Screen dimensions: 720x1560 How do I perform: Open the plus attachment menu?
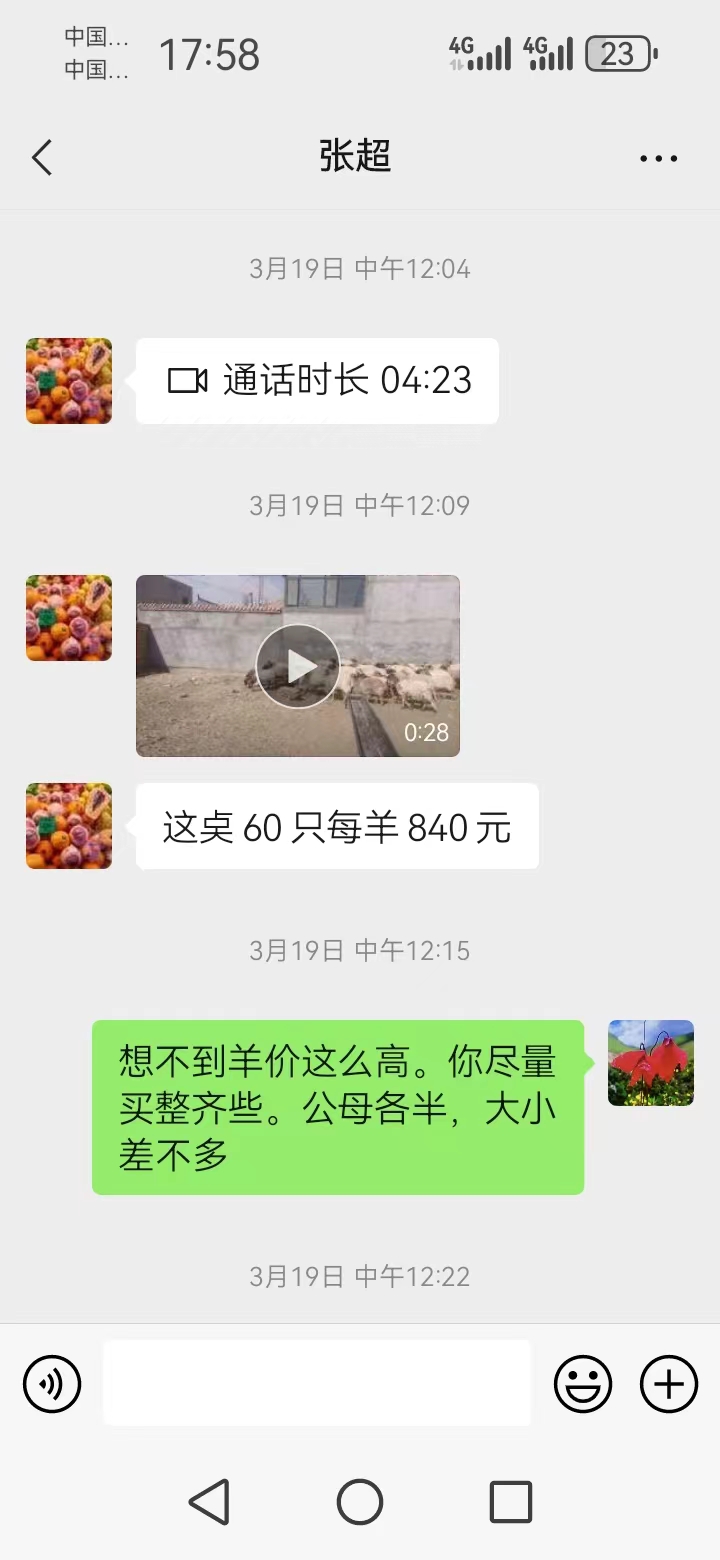pos(668,1384)
